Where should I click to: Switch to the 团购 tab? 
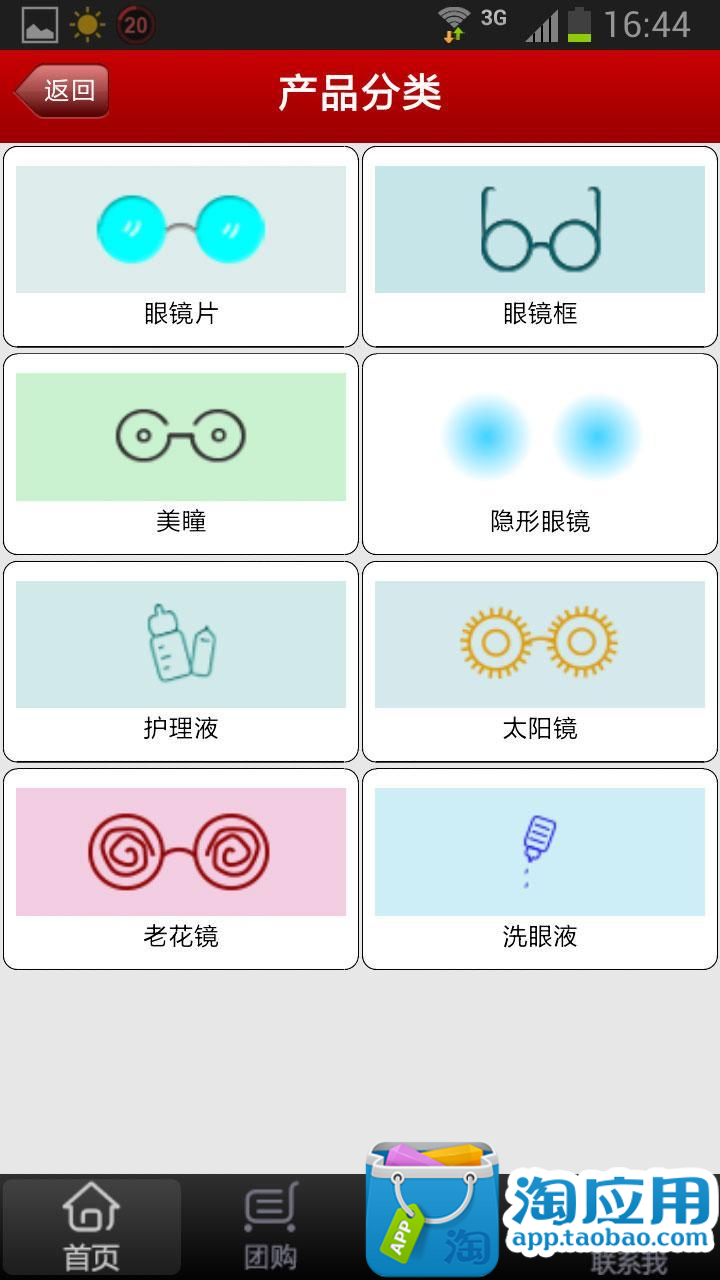coord(271,1227)
